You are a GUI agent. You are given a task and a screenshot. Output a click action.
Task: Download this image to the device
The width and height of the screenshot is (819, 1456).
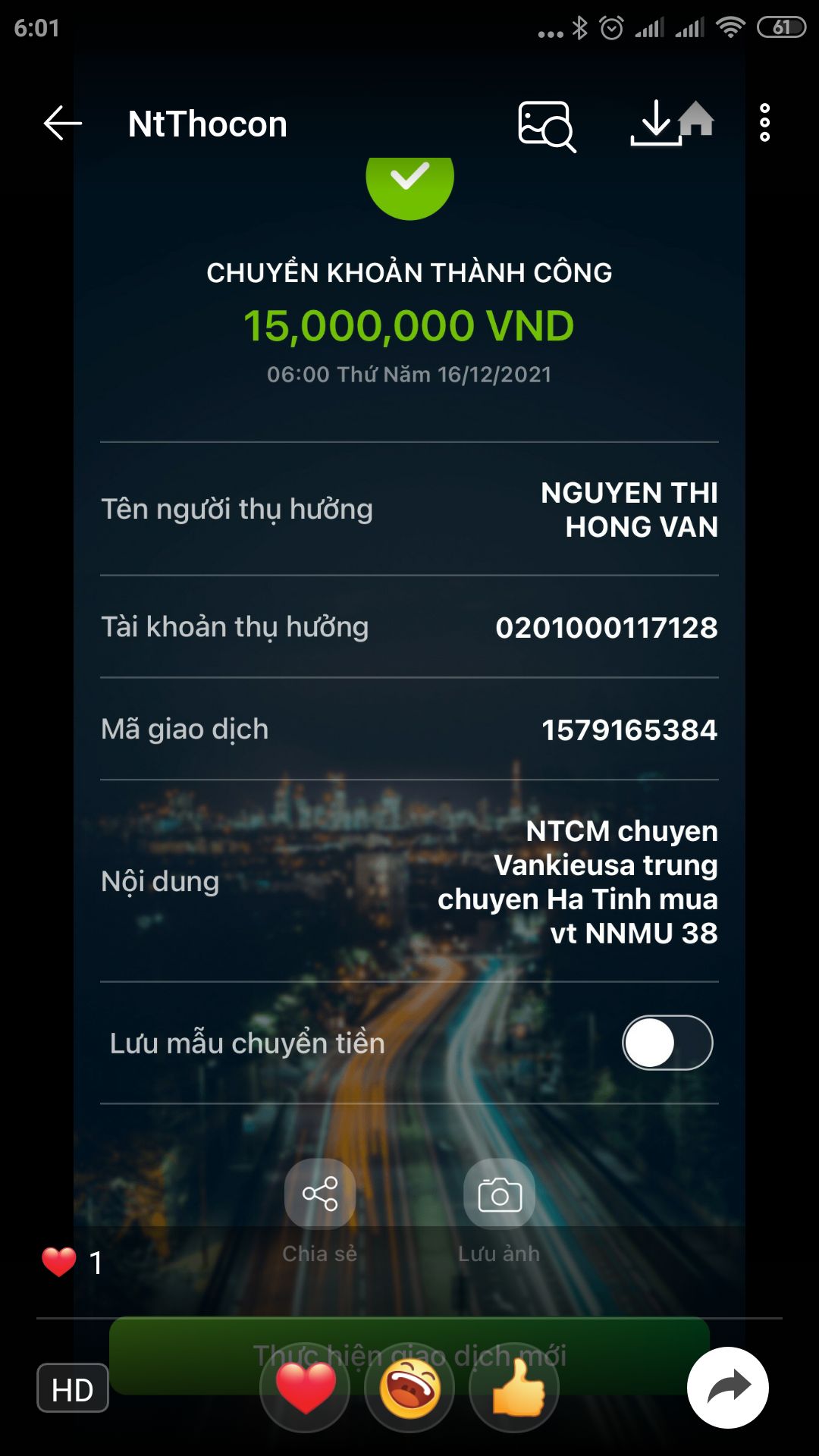pos(655,124)
